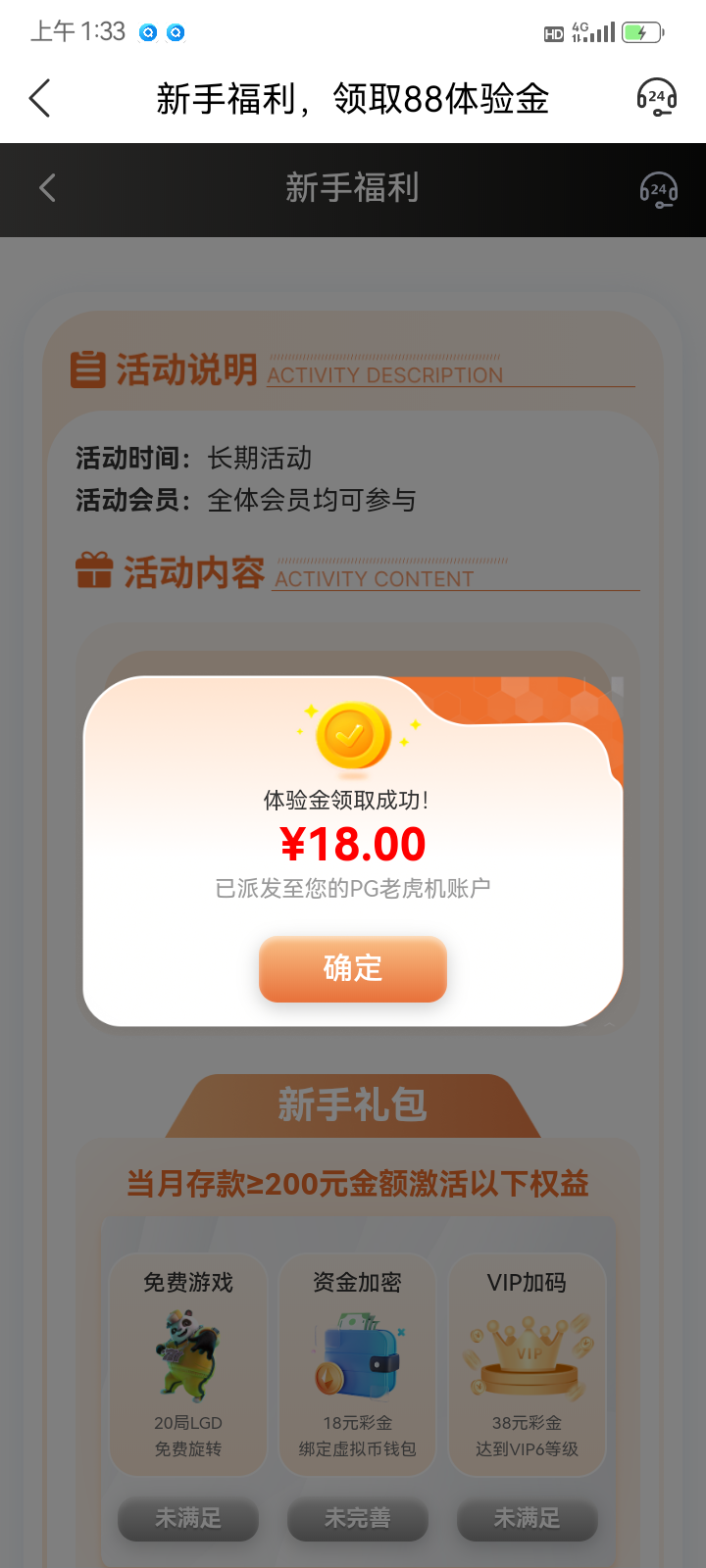Image resolution: width=706 pixels, height=1568 pixels.
Task: Select the 24h customer service headset icon
Action: (x=656, y=98)
